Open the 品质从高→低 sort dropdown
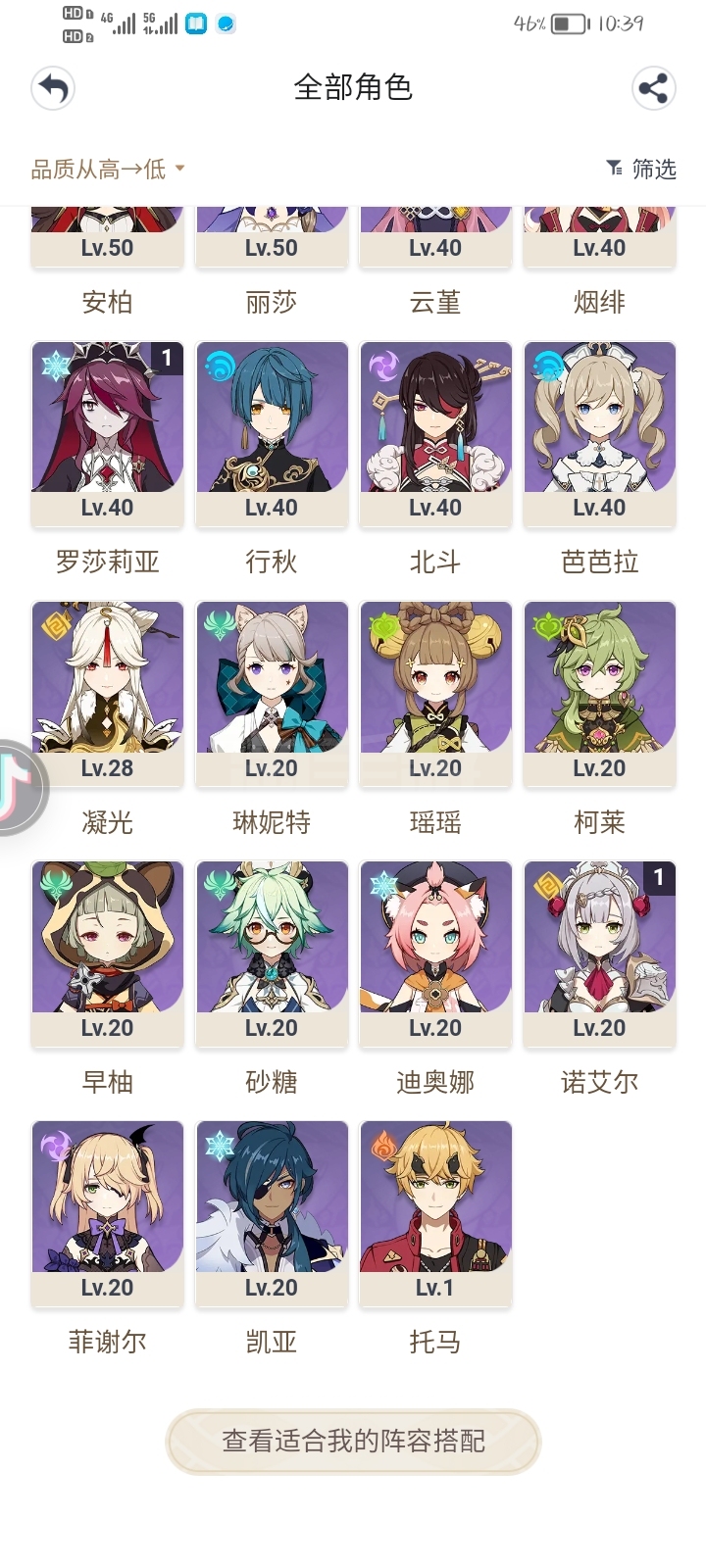This screenshot has height=1568, width=706. [108, 170]
